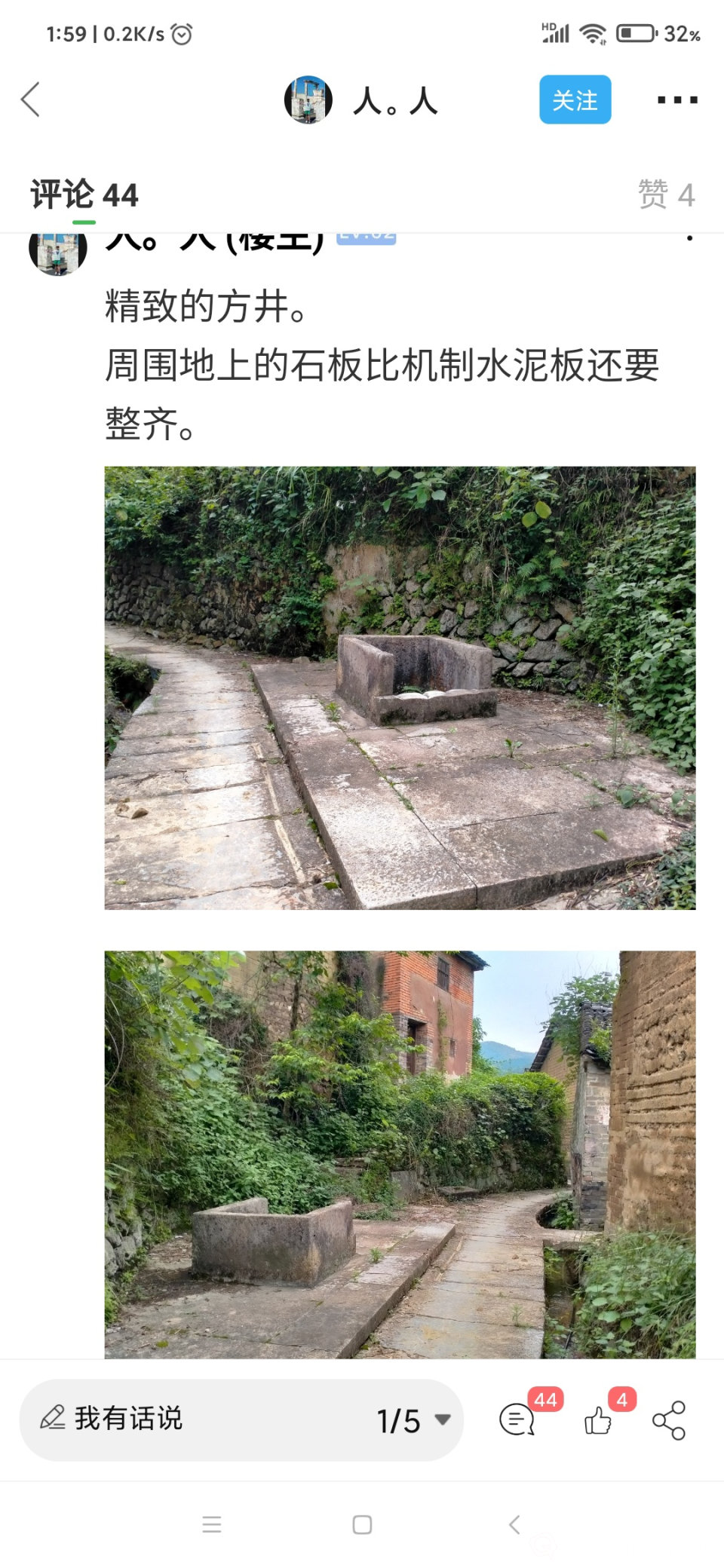Viewport: 724px width, 1568px height.
Task: Go back using the top-left arrow
Action: click(30, 100)
